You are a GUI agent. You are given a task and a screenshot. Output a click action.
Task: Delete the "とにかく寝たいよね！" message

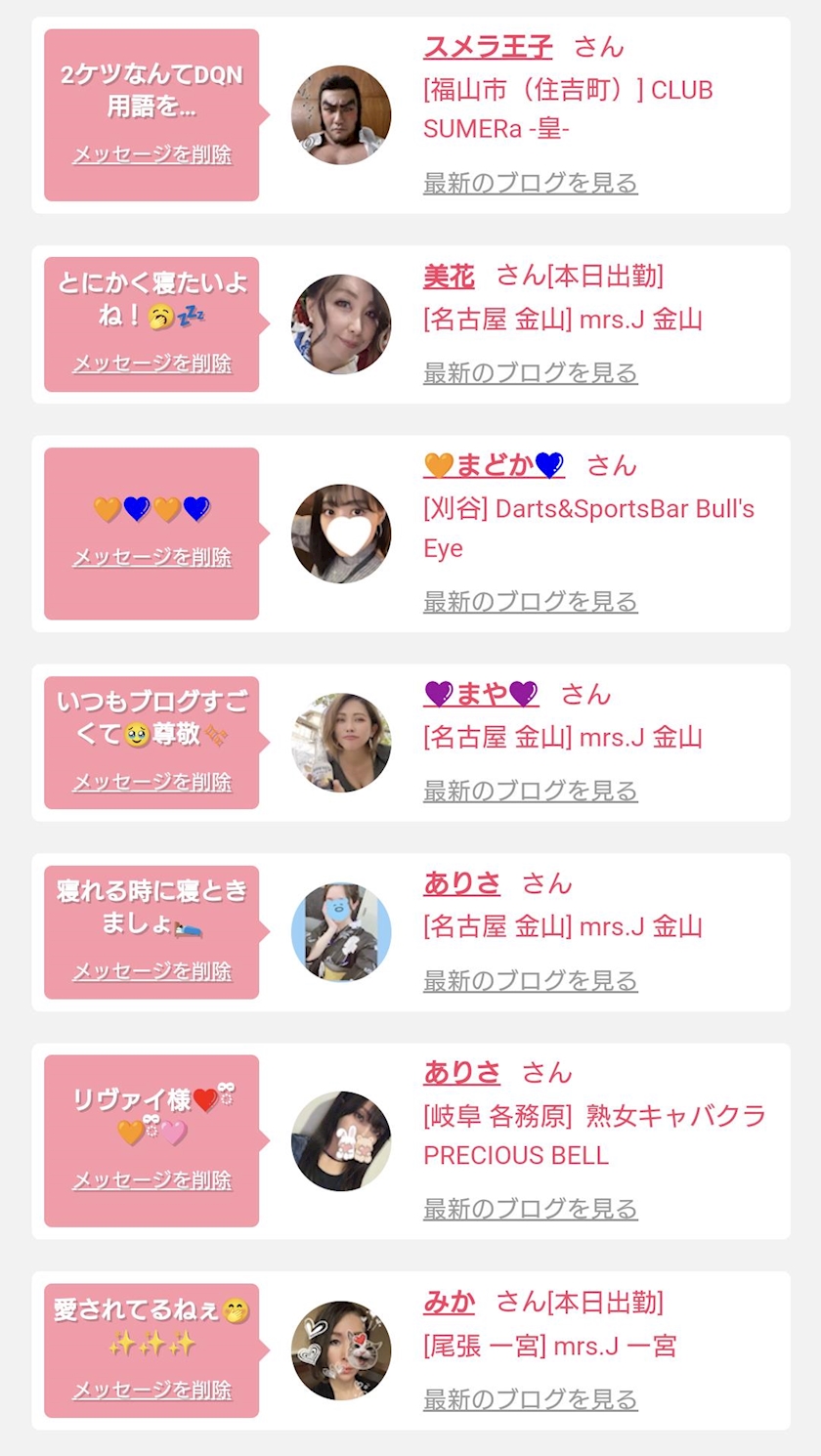151,363
